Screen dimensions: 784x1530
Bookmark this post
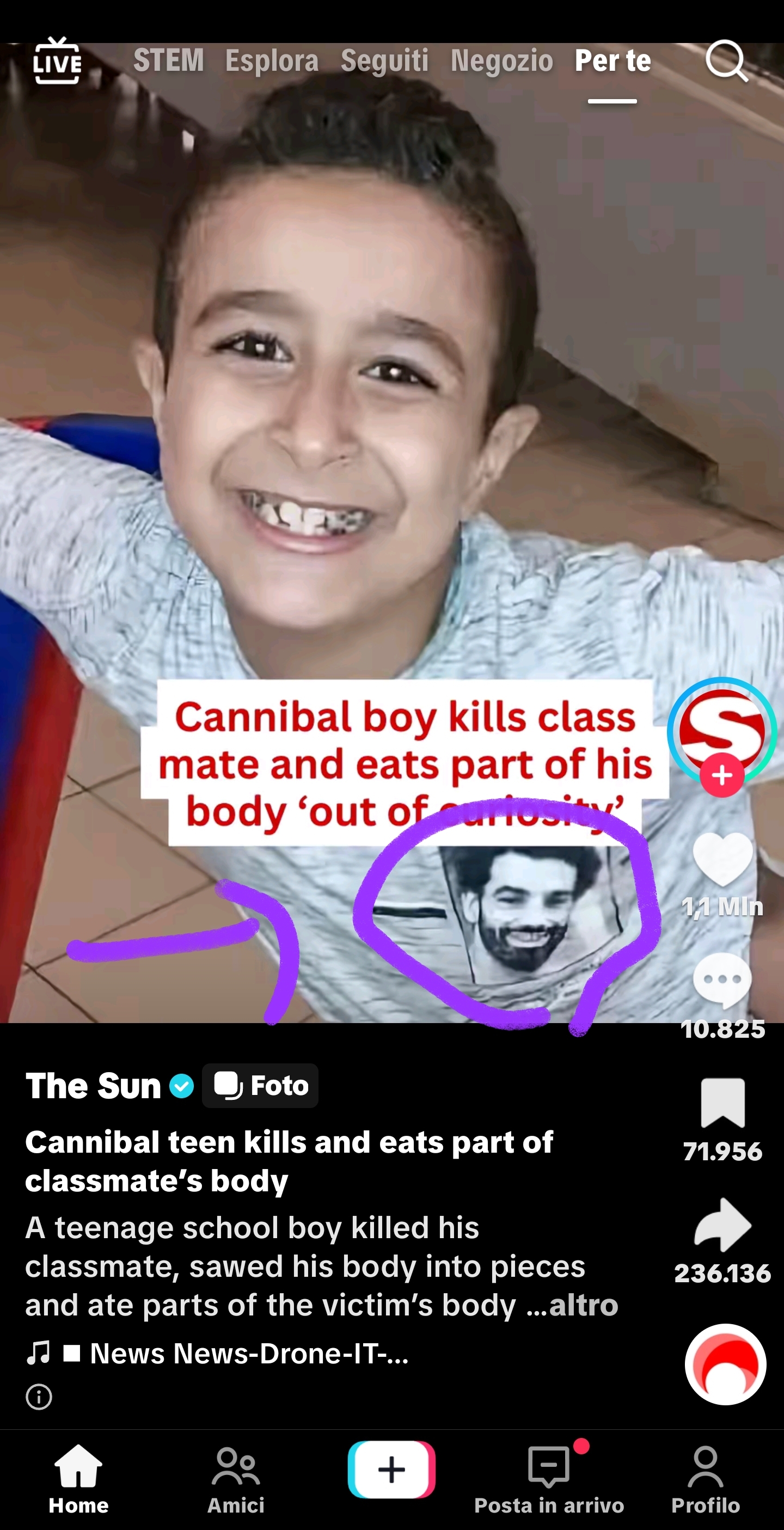click(722, 1103)
